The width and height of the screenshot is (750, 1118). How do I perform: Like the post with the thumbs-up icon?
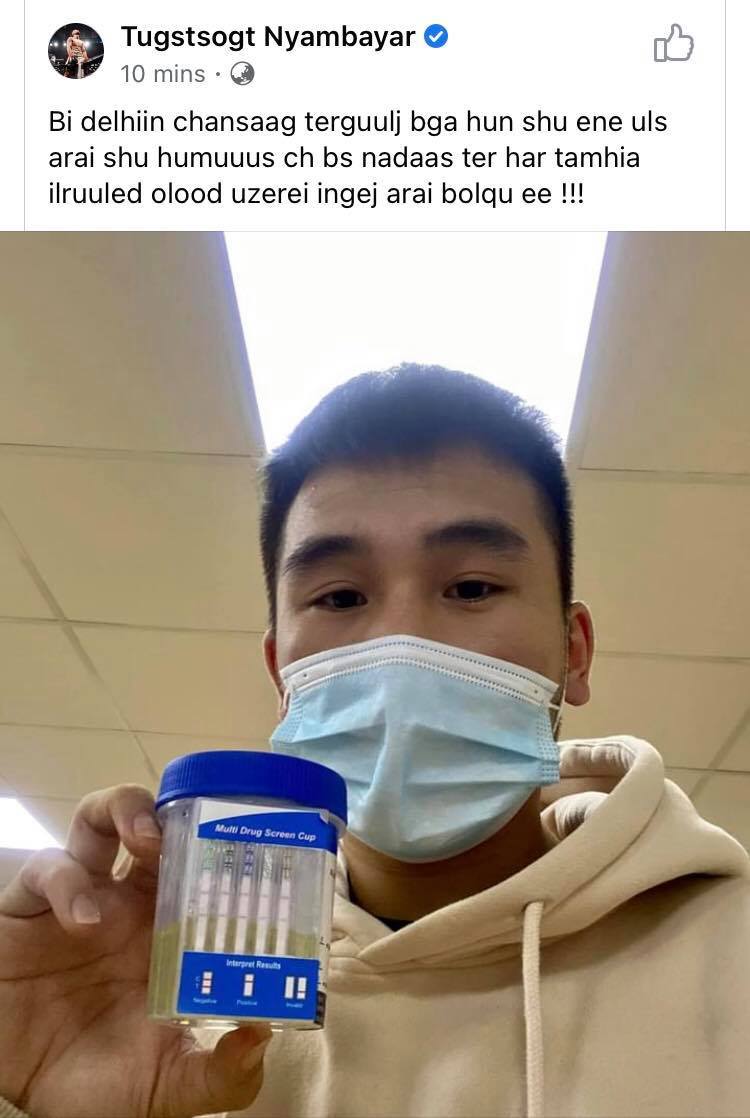click(673, 43)
